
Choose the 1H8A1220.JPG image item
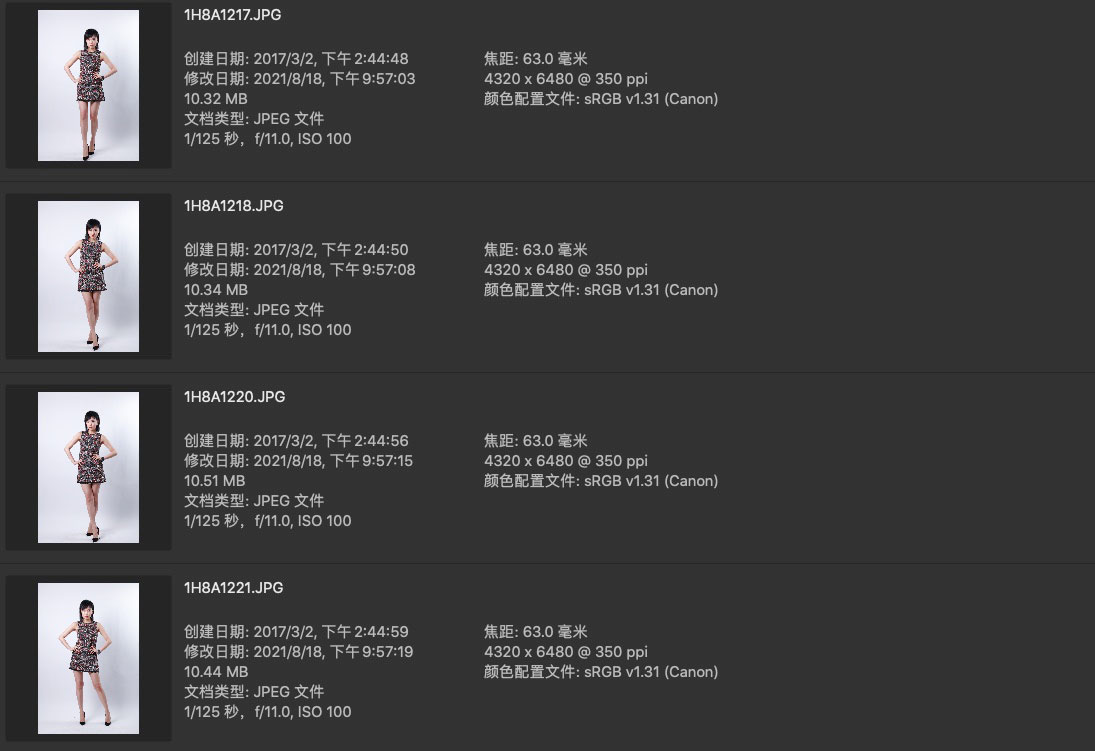234,397
